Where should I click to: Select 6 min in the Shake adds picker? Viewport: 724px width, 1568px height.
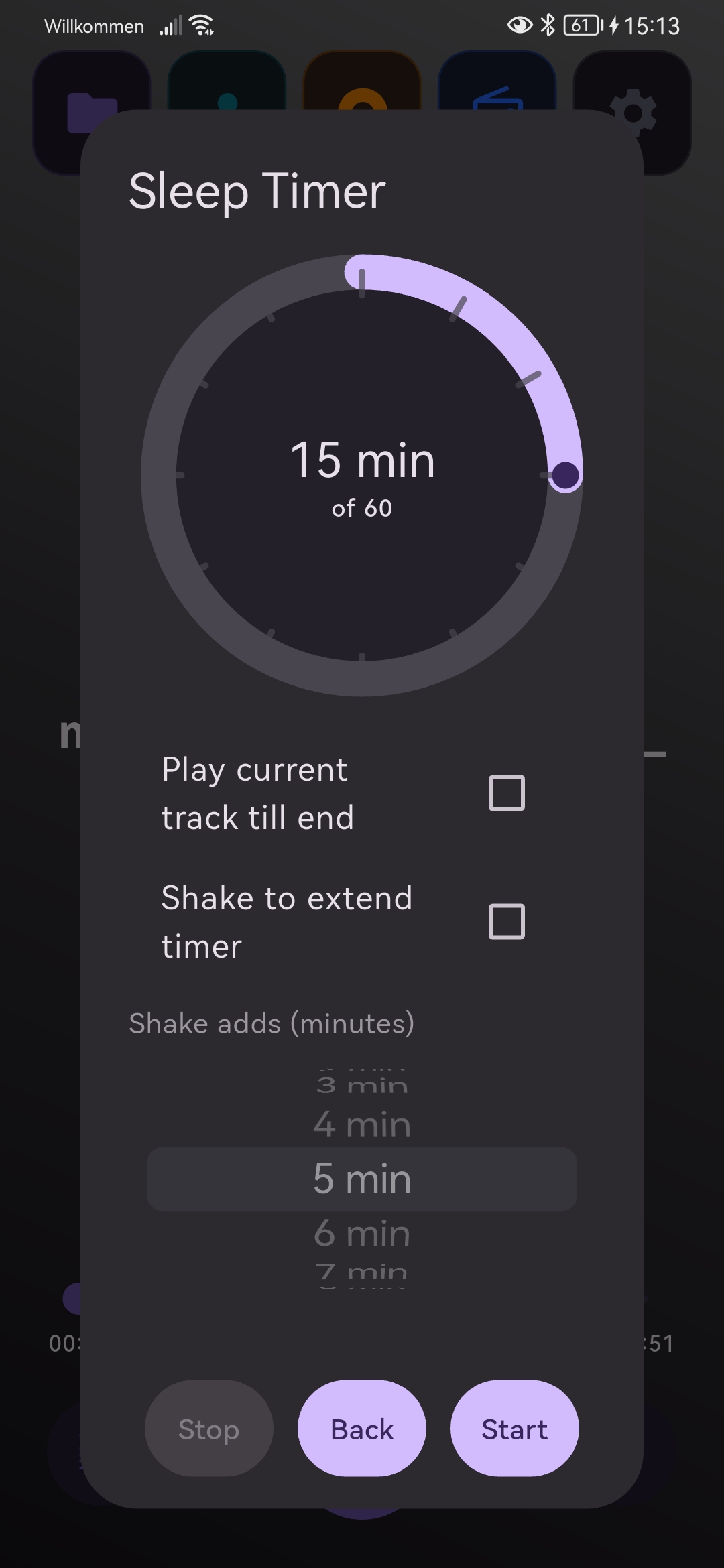click(x=361, y=1232)
